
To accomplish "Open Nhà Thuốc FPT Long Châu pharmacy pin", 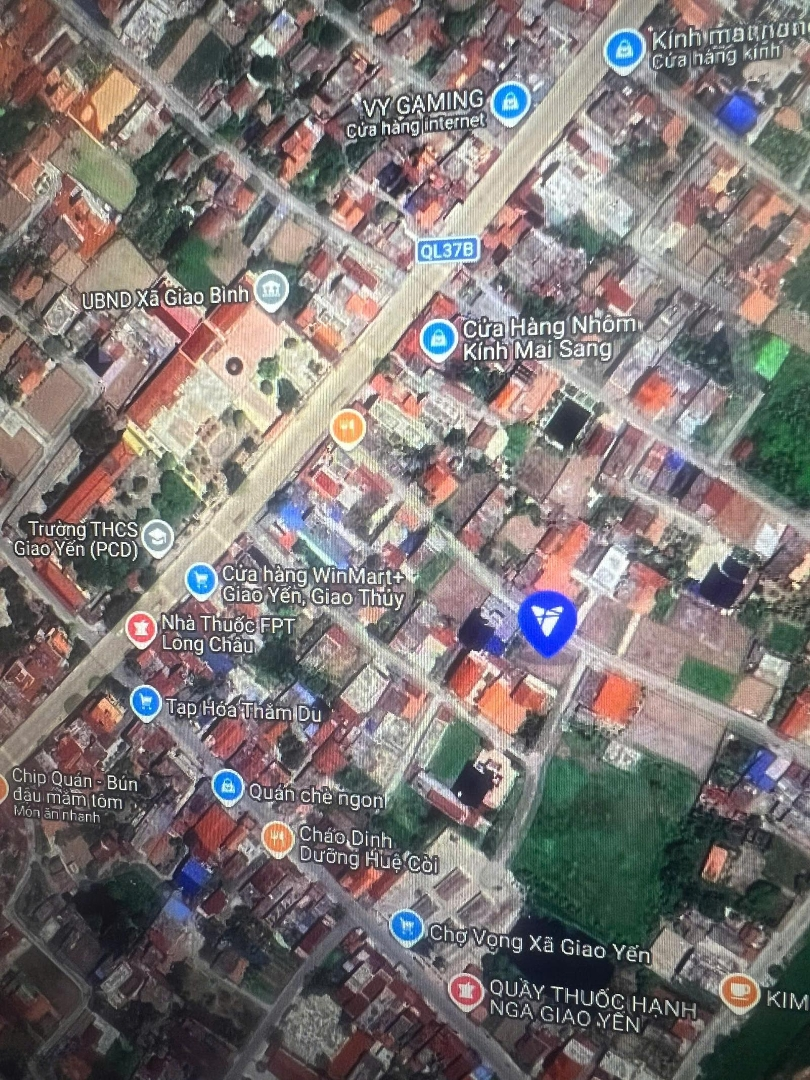I will click(x=141, y=629).
